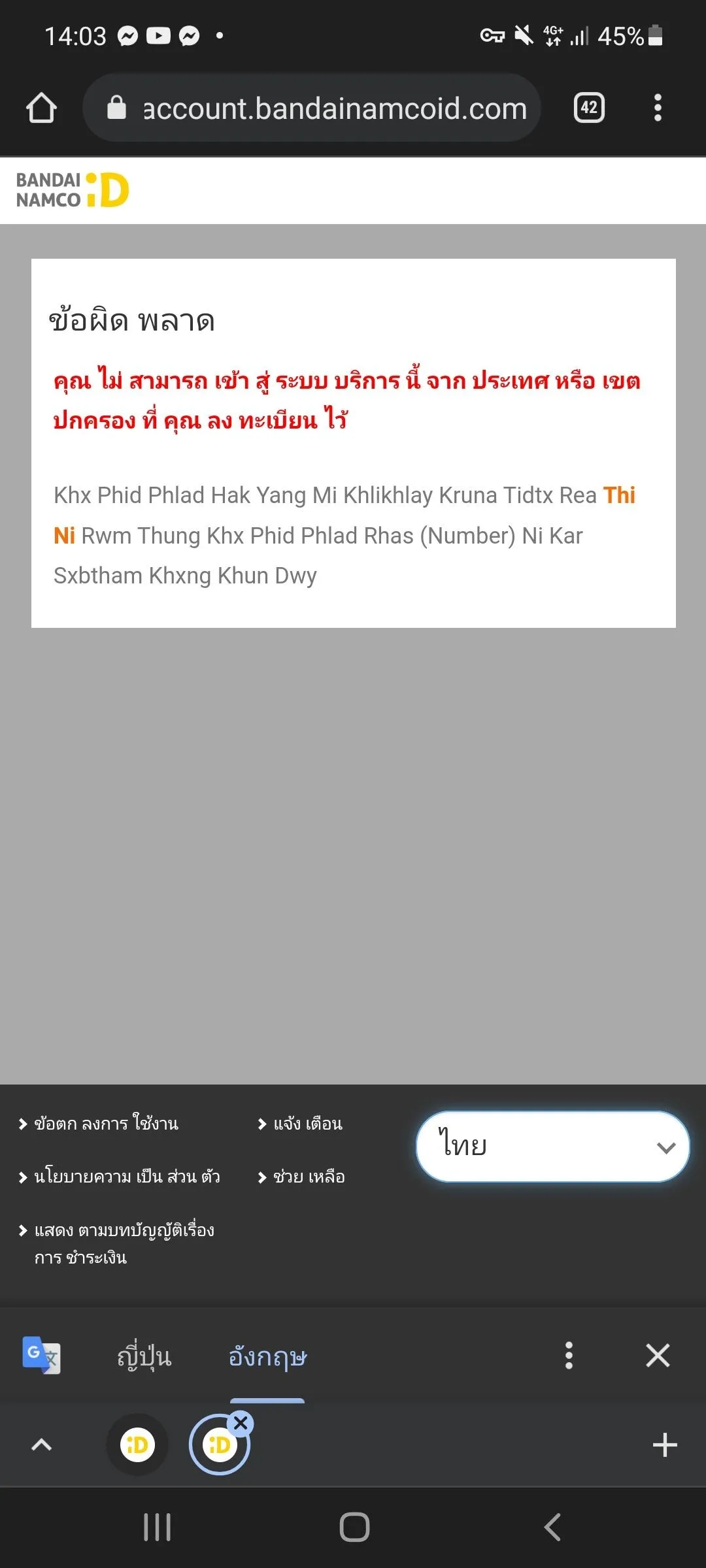Open แสดง ตามบทบัญญัติเรื่อง การ ชำระเงิน link
706x1568 pixels.
[x=116, y=1243]
